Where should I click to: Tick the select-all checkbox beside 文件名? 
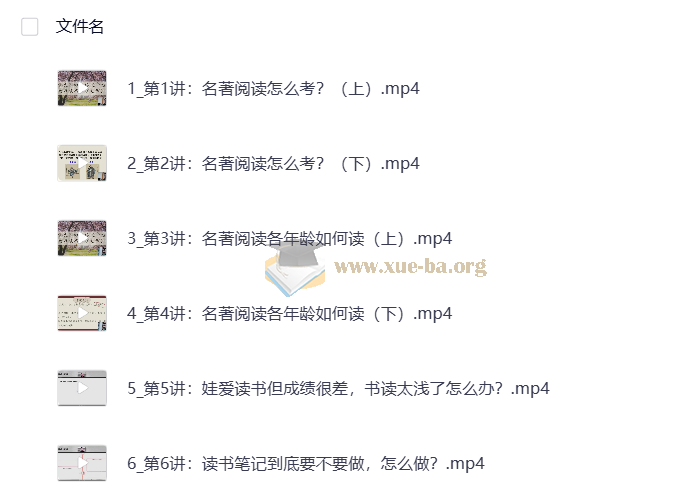coord(30,27)
